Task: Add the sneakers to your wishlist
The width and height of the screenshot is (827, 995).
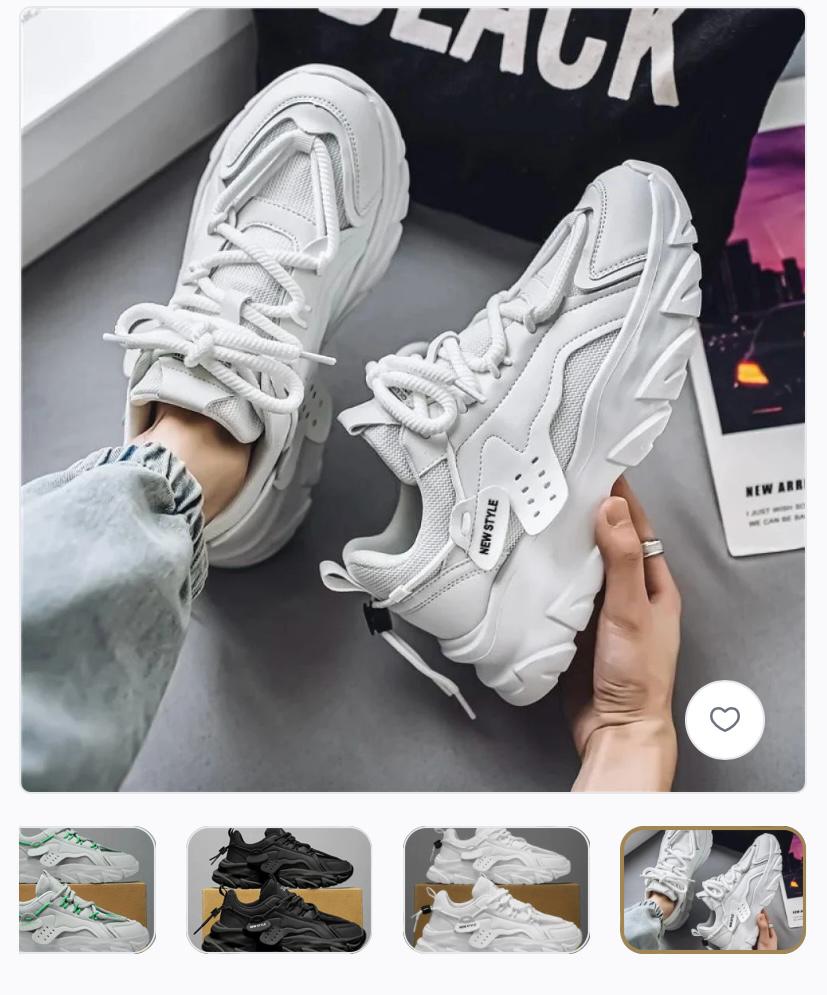Action: [724, 720]
